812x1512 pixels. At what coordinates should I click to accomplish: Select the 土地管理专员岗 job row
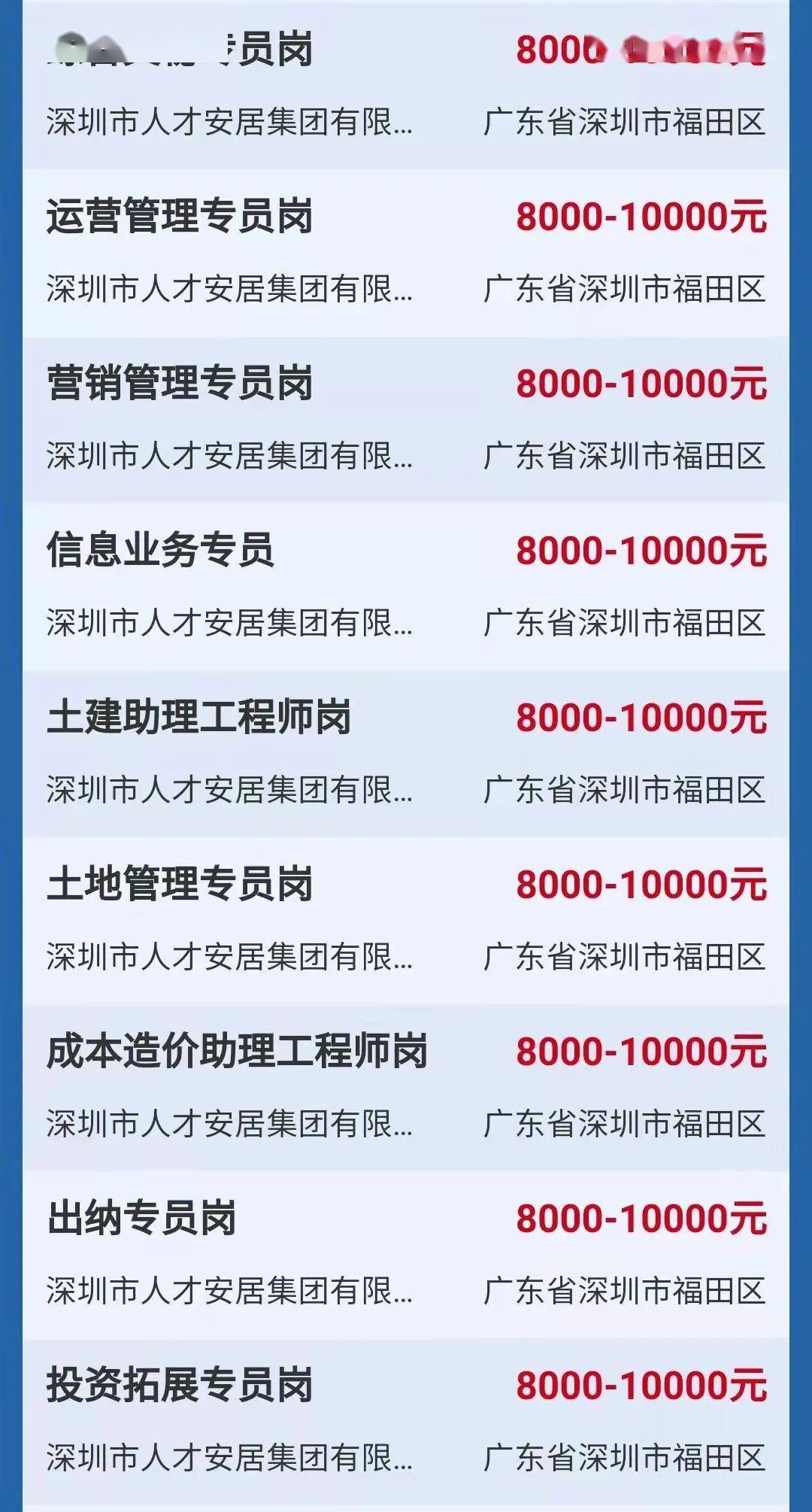click(406, 921)
